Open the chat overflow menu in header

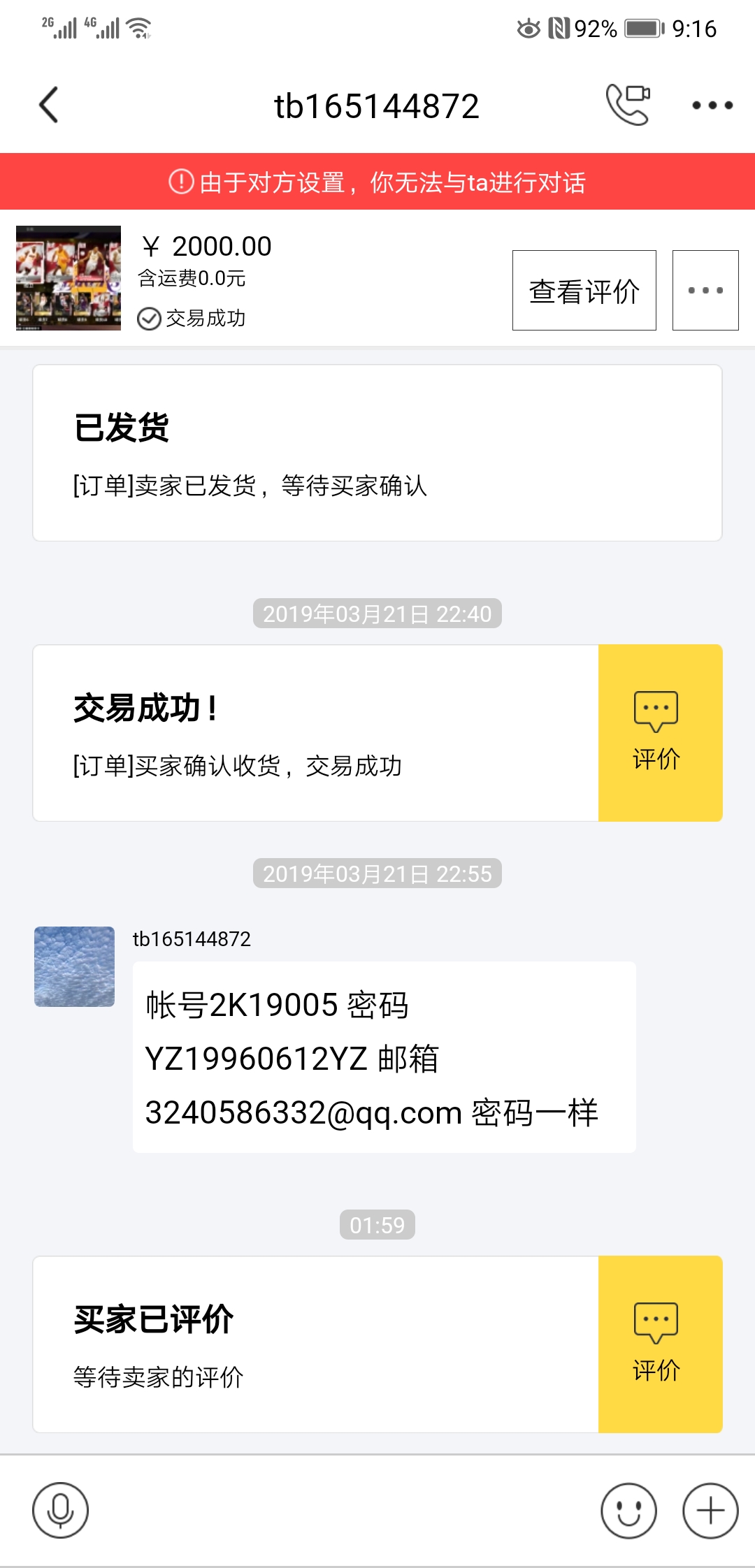[712, 106]
